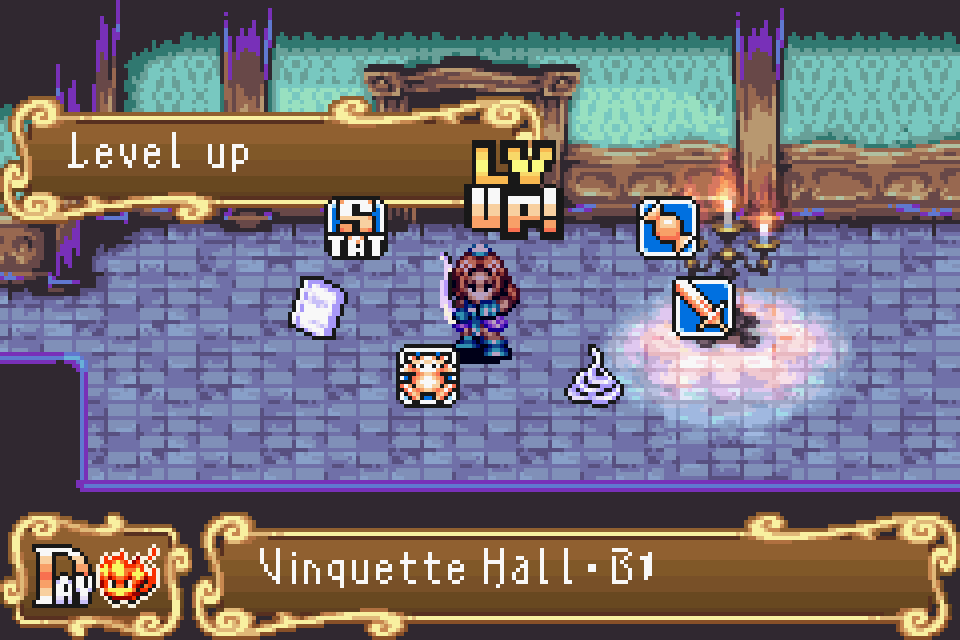Open the STAT menu icon

356,227
